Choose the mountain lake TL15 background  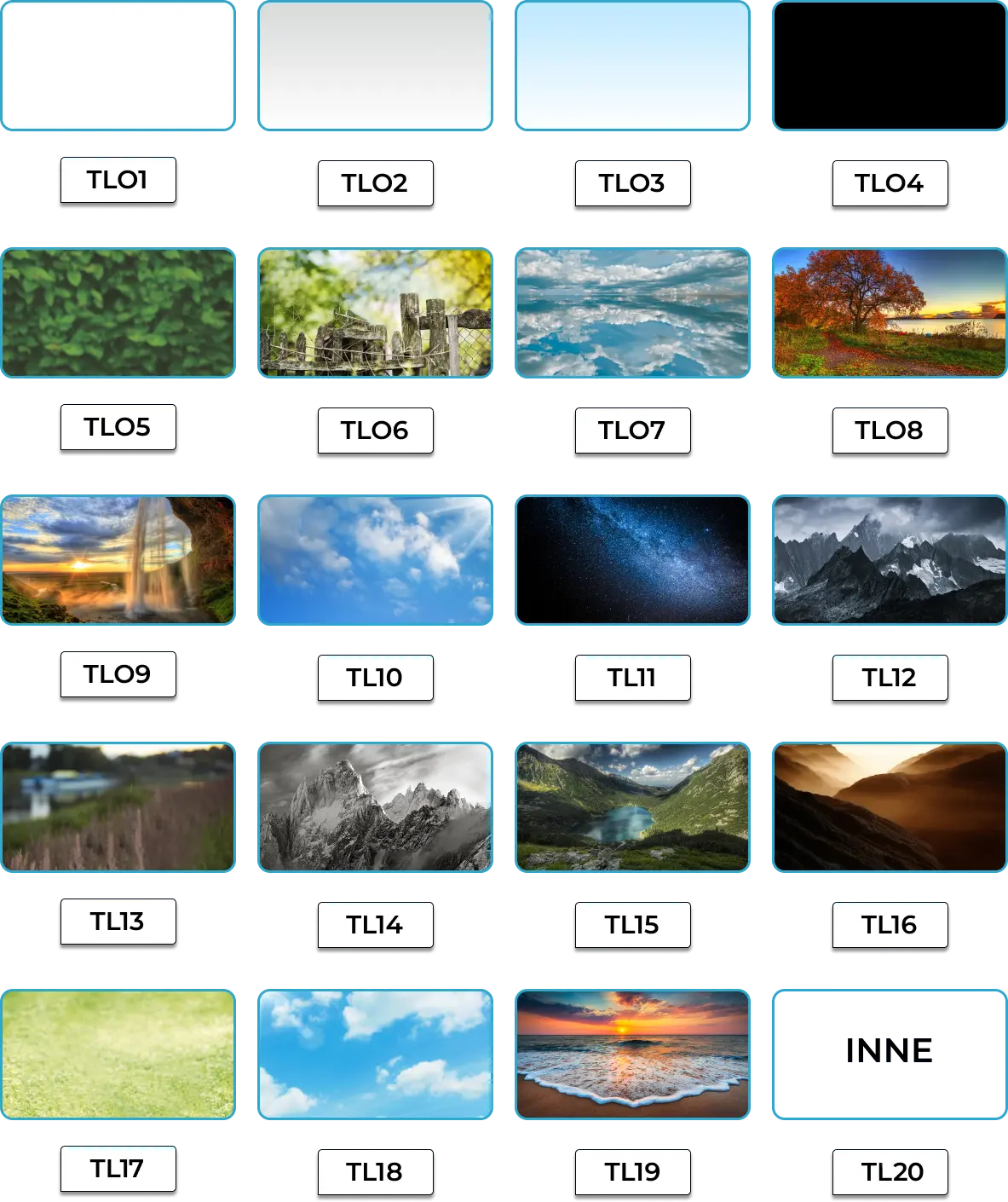coord(632,807)
